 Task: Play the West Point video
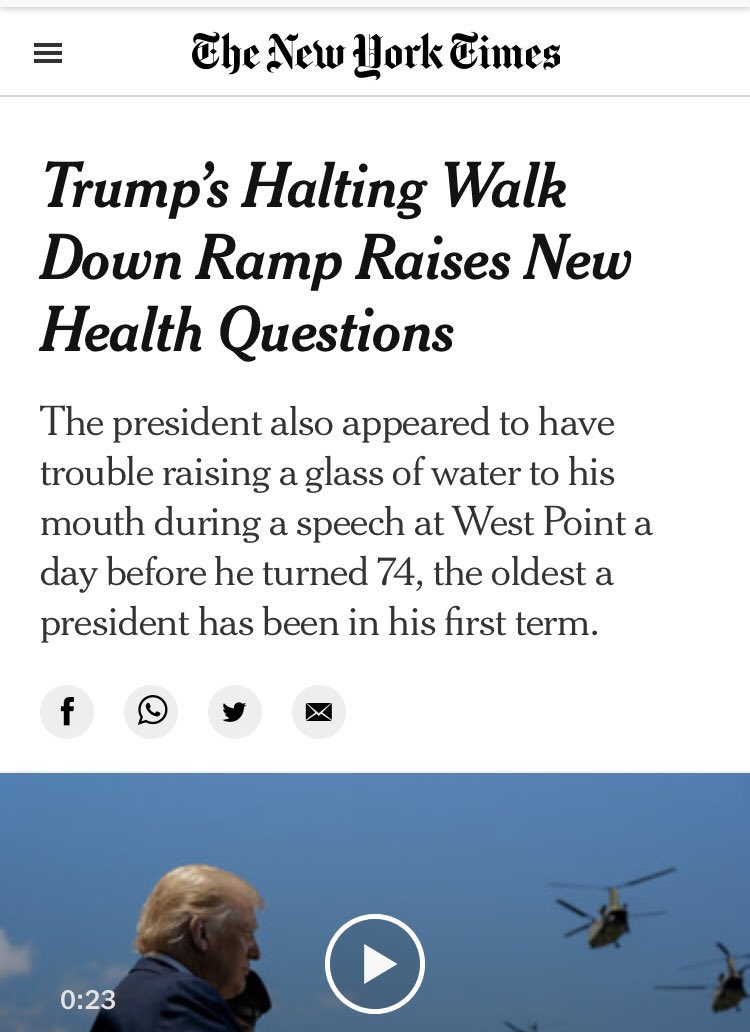(x=375, y=964)
